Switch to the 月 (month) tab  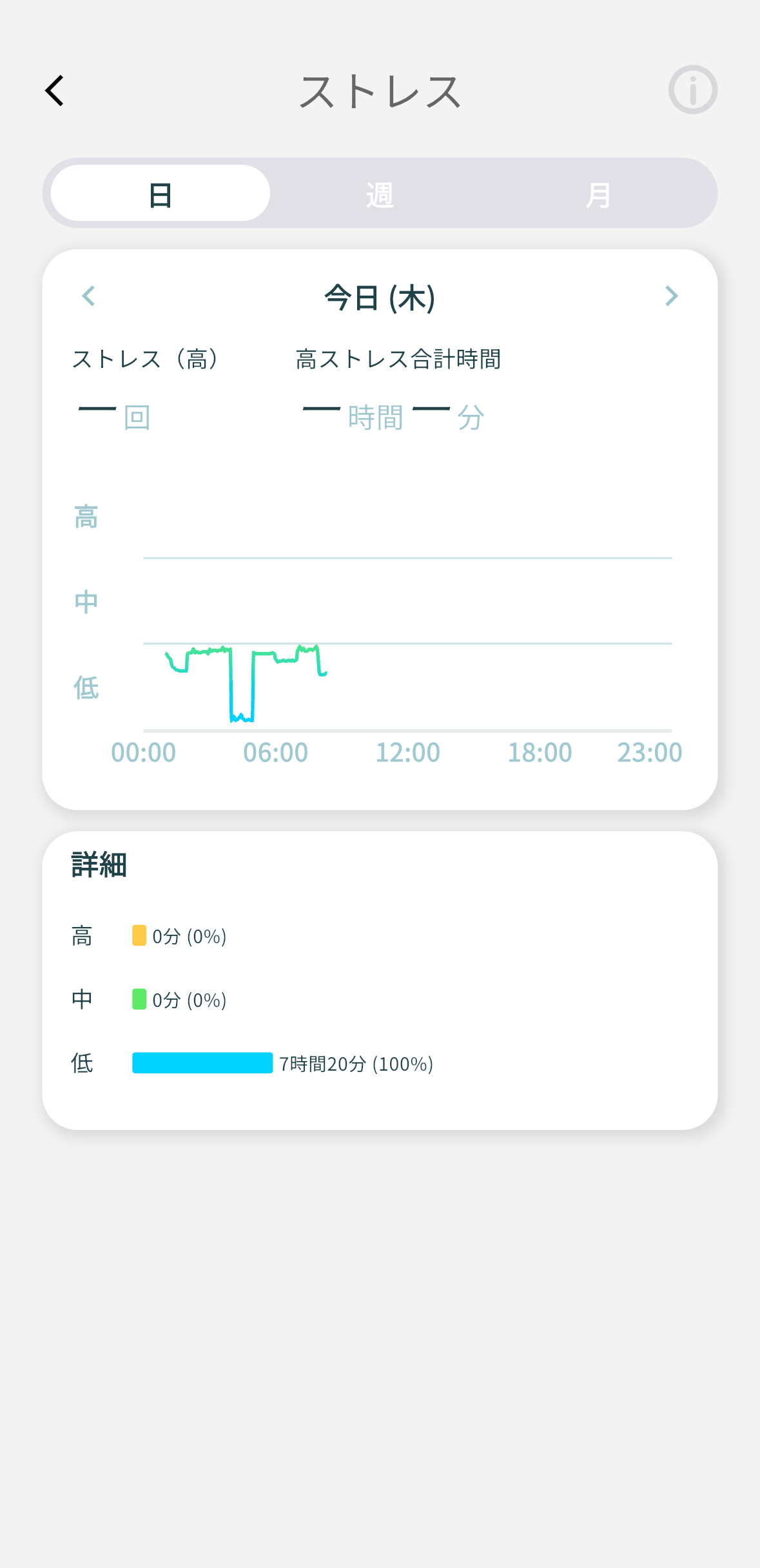(x=598, y=193)
